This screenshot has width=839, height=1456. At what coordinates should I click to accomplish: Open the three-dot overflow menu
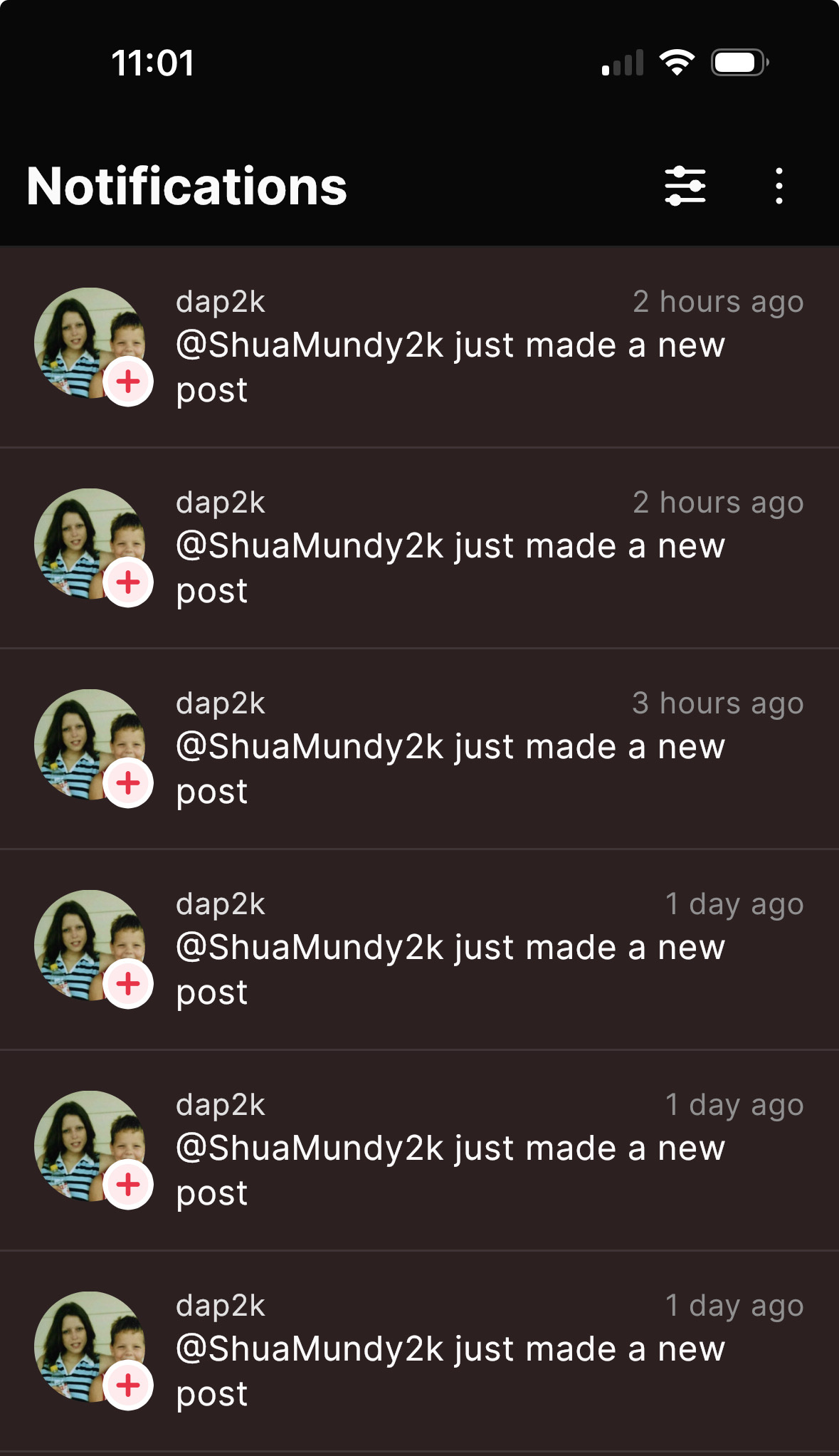(x=779, y=186)
